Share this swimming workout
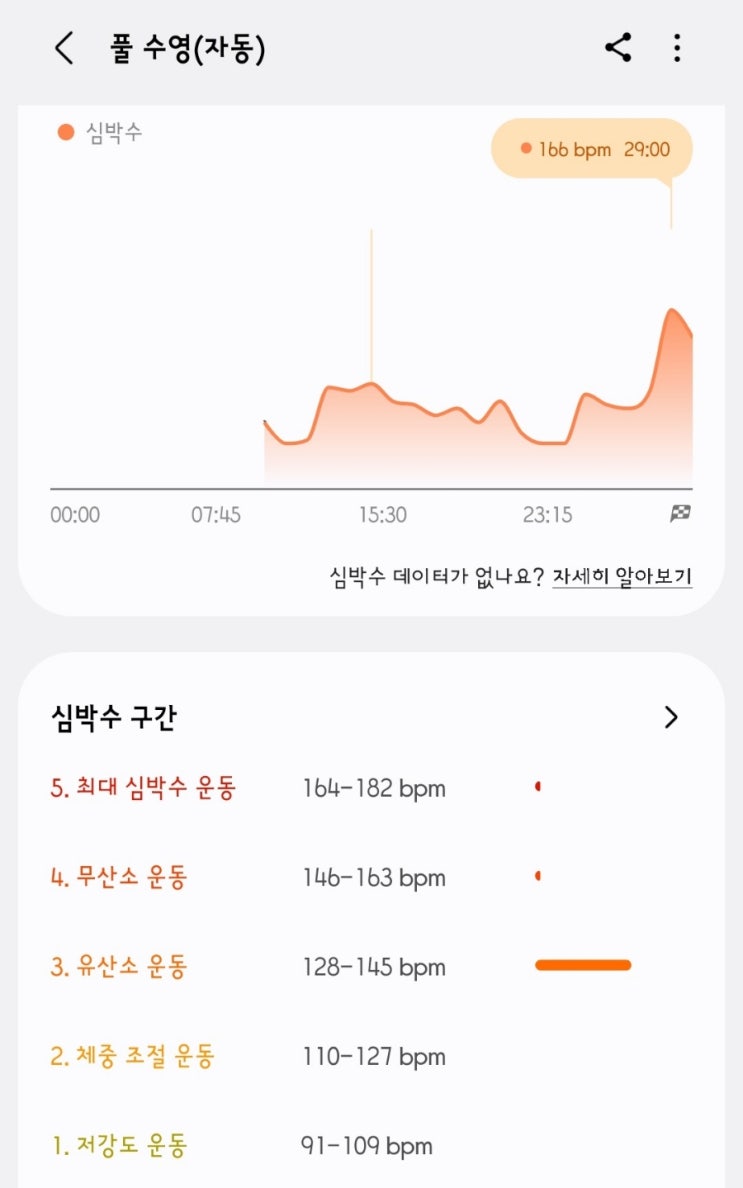Image resolution: width=743 pixels, height=1188 pixels. point(618,48)
